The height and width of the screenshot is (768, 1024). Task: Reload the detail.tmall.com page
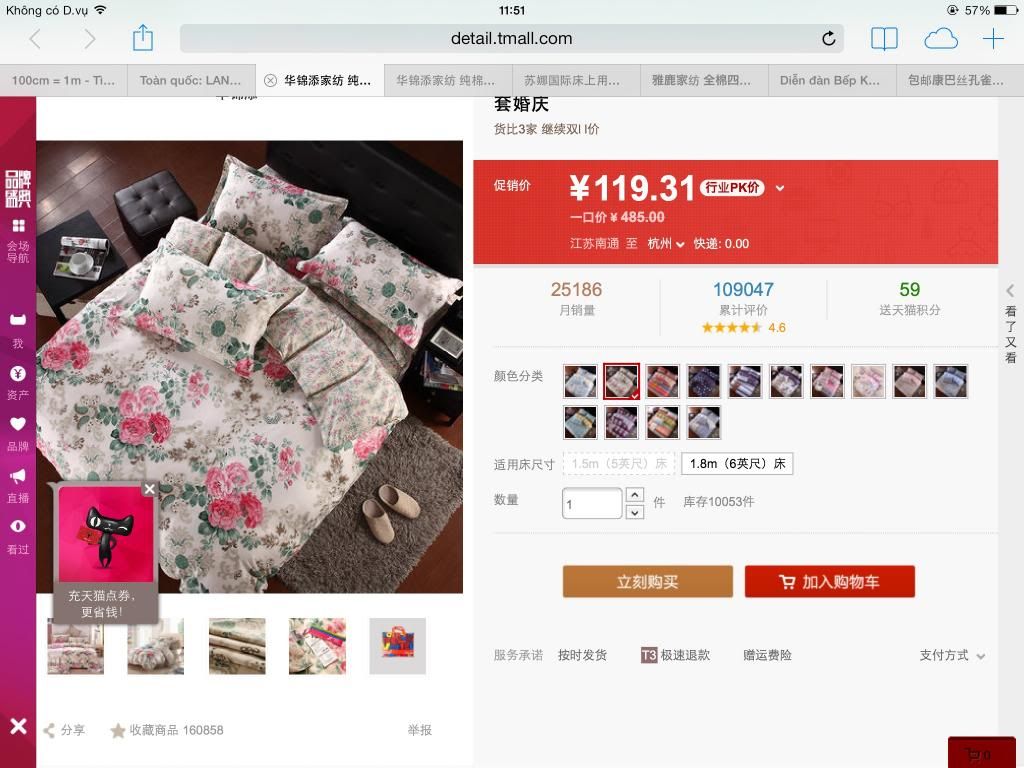828,39
